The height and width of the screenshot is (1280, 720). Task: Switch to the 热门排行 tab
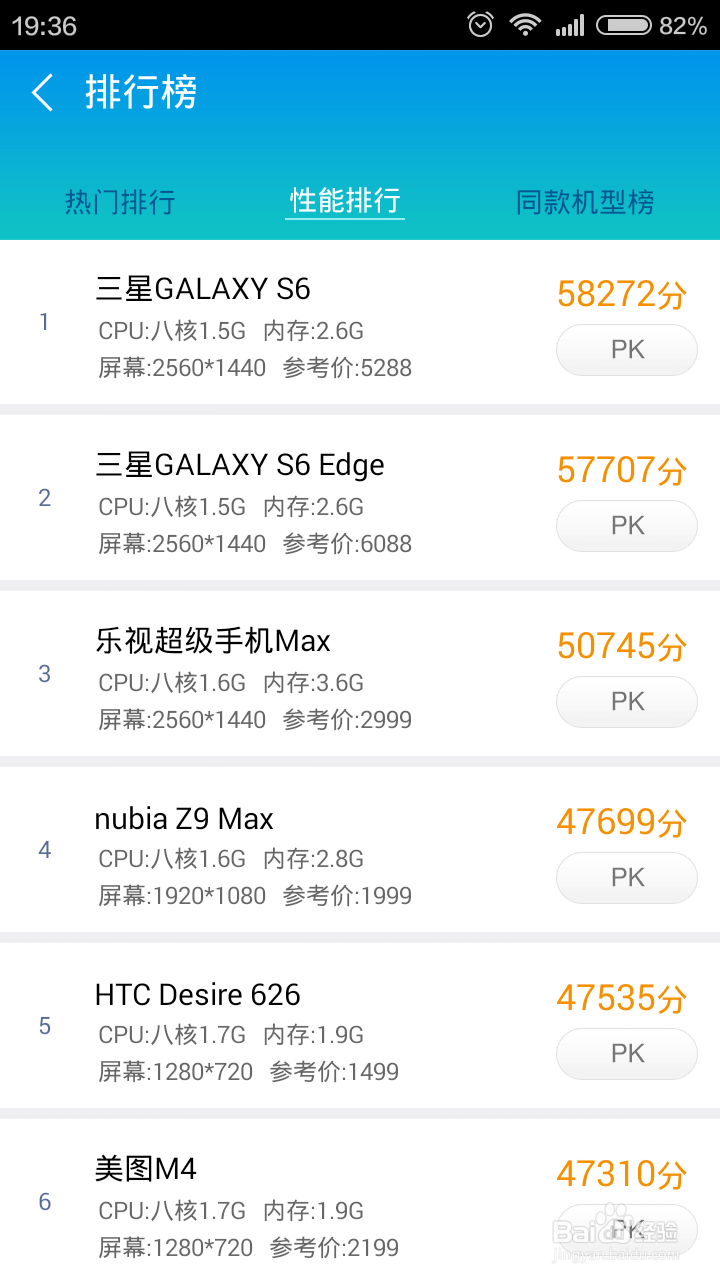pos(120,201)
